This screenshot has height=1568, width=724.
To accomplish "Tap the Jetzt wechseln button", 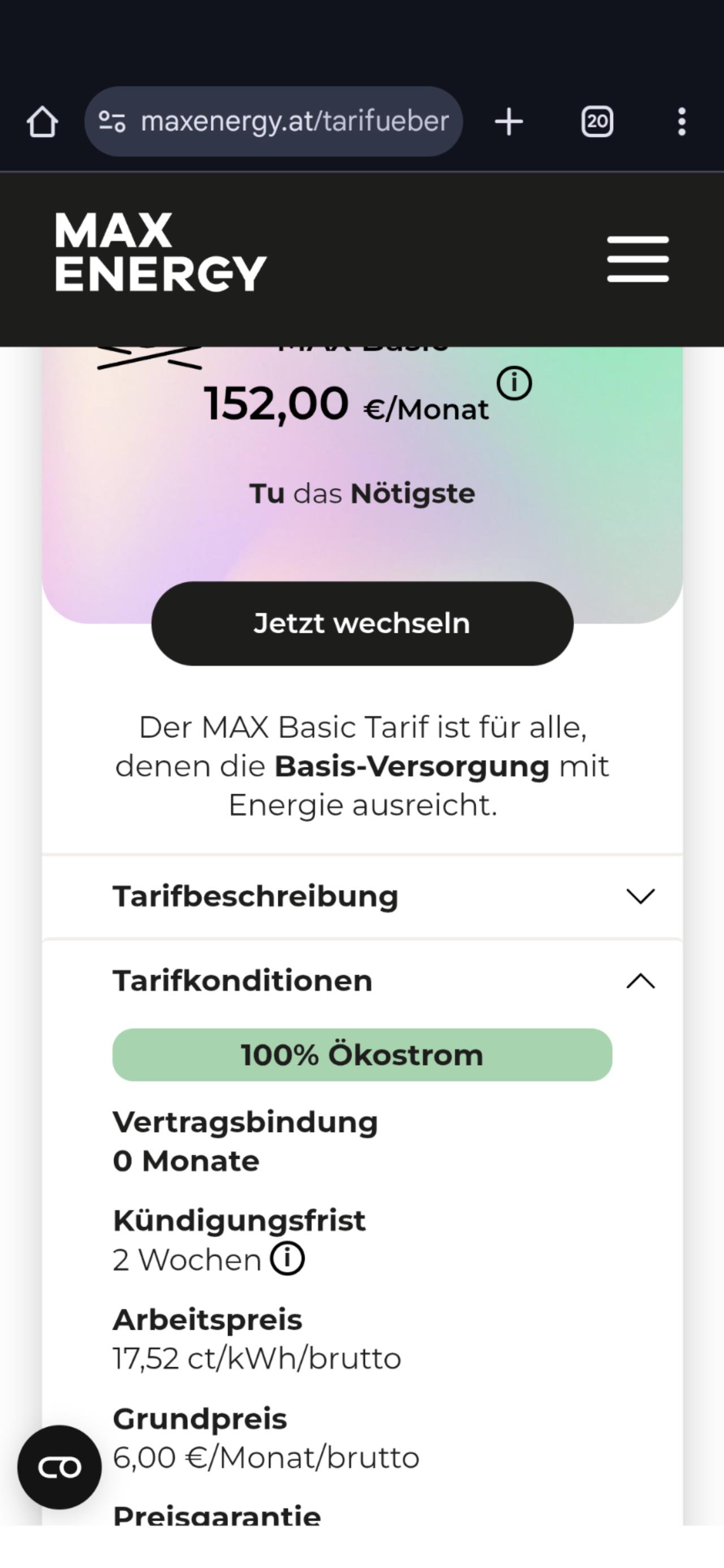I will pyautogui.click(x=363, y=623).
